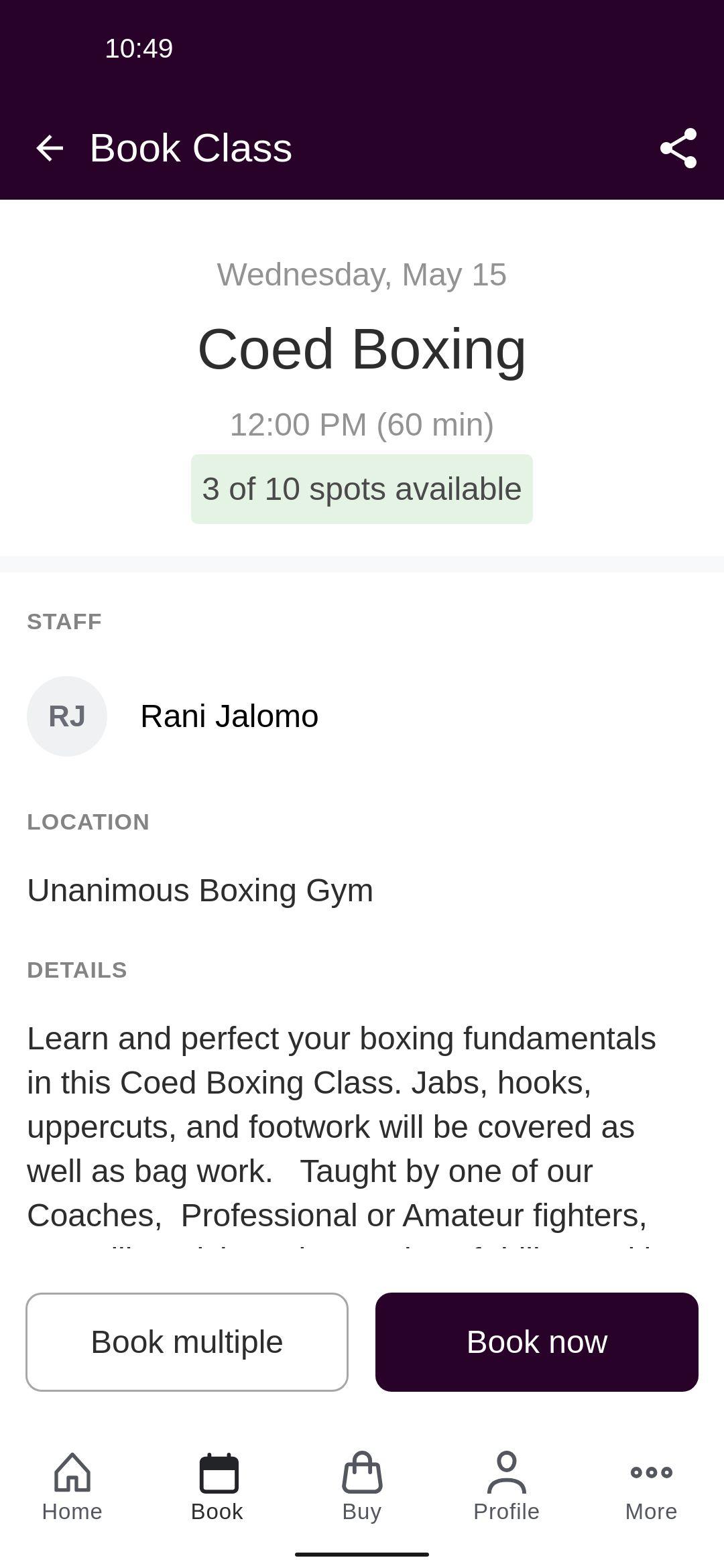This screenshot has height=1568, width=724.
Task: Share this Coed Boxing class
Action: tap(678, 148)
